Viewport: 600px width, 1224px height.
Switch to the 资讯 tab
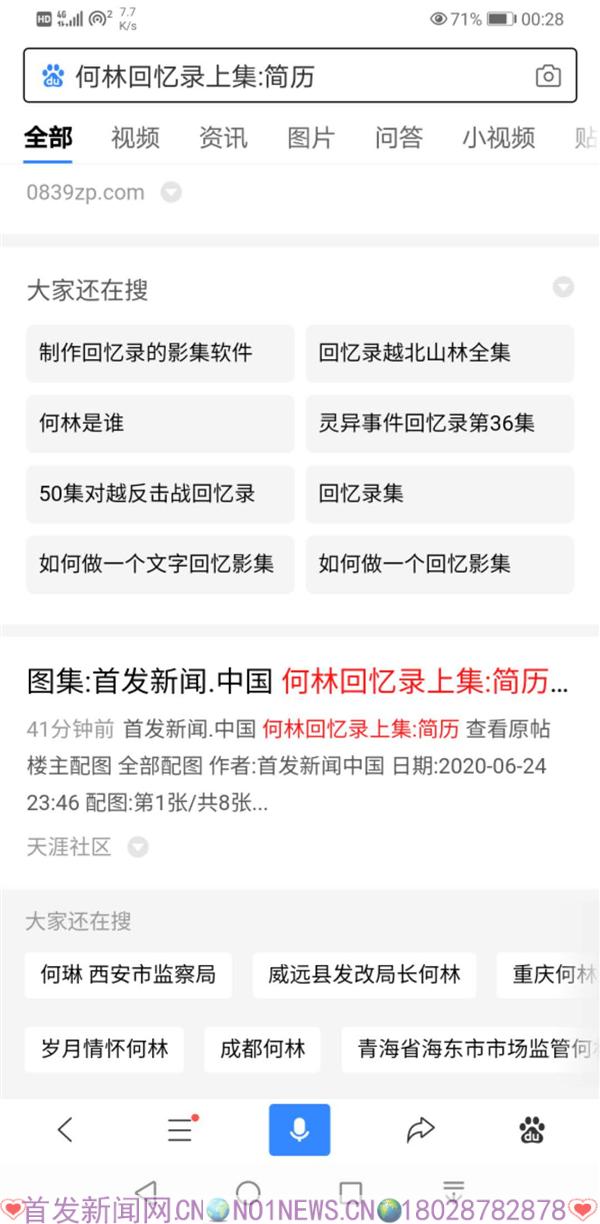point(223,138)
